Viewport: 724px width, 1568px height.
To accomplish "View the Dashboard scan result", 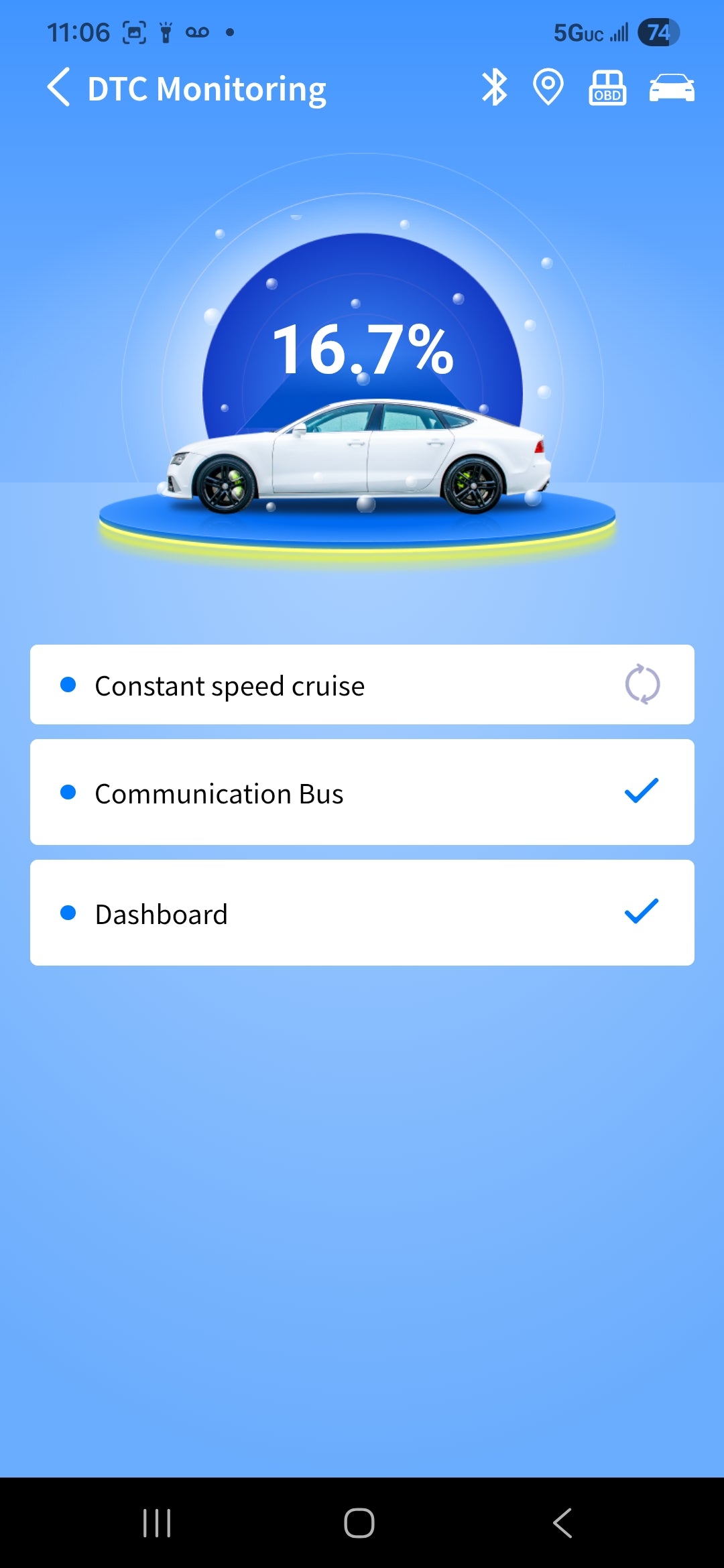I will click(362, 913).
